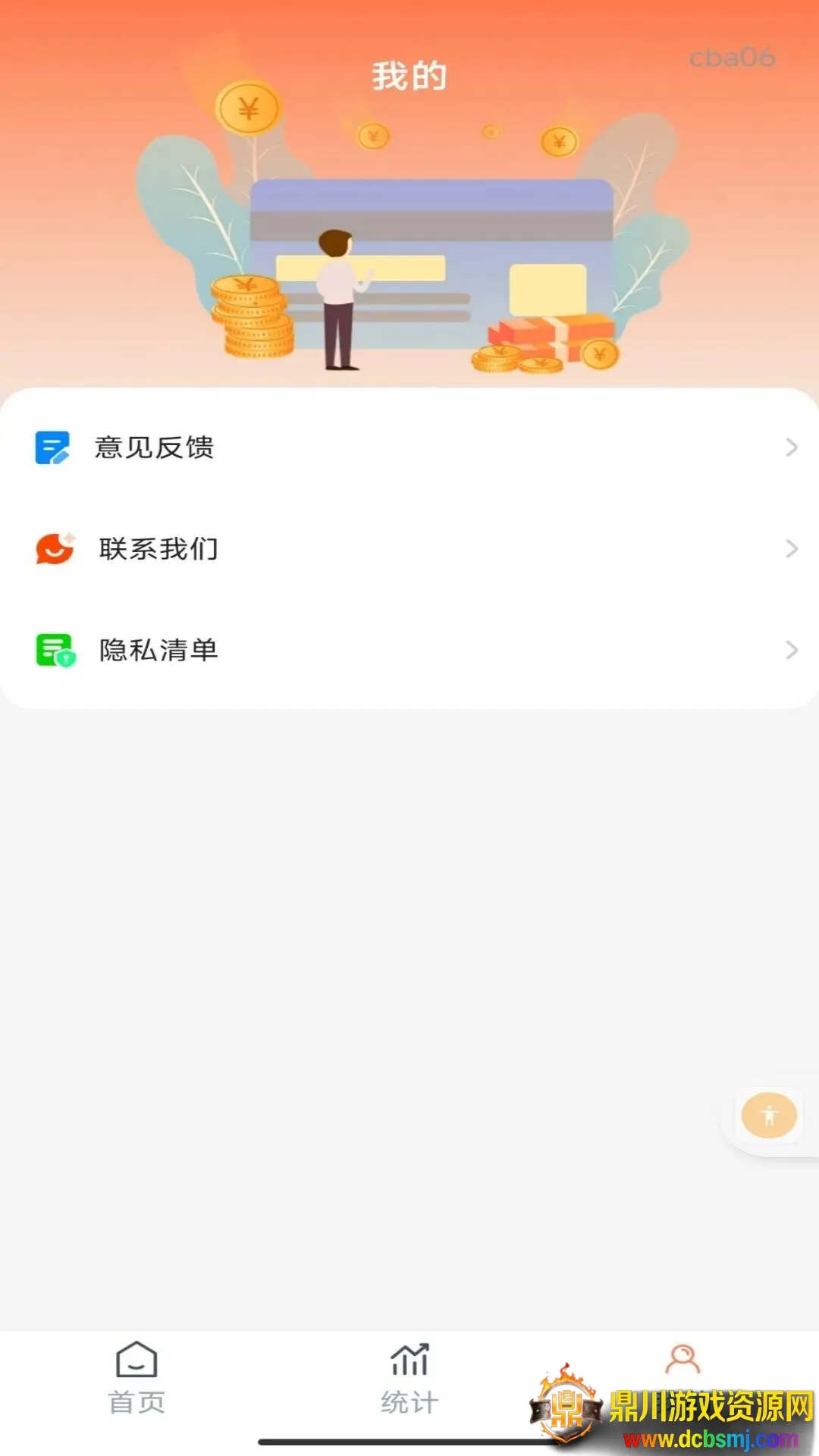Switch to the 统计 statistics tab

pos(409,1377)
